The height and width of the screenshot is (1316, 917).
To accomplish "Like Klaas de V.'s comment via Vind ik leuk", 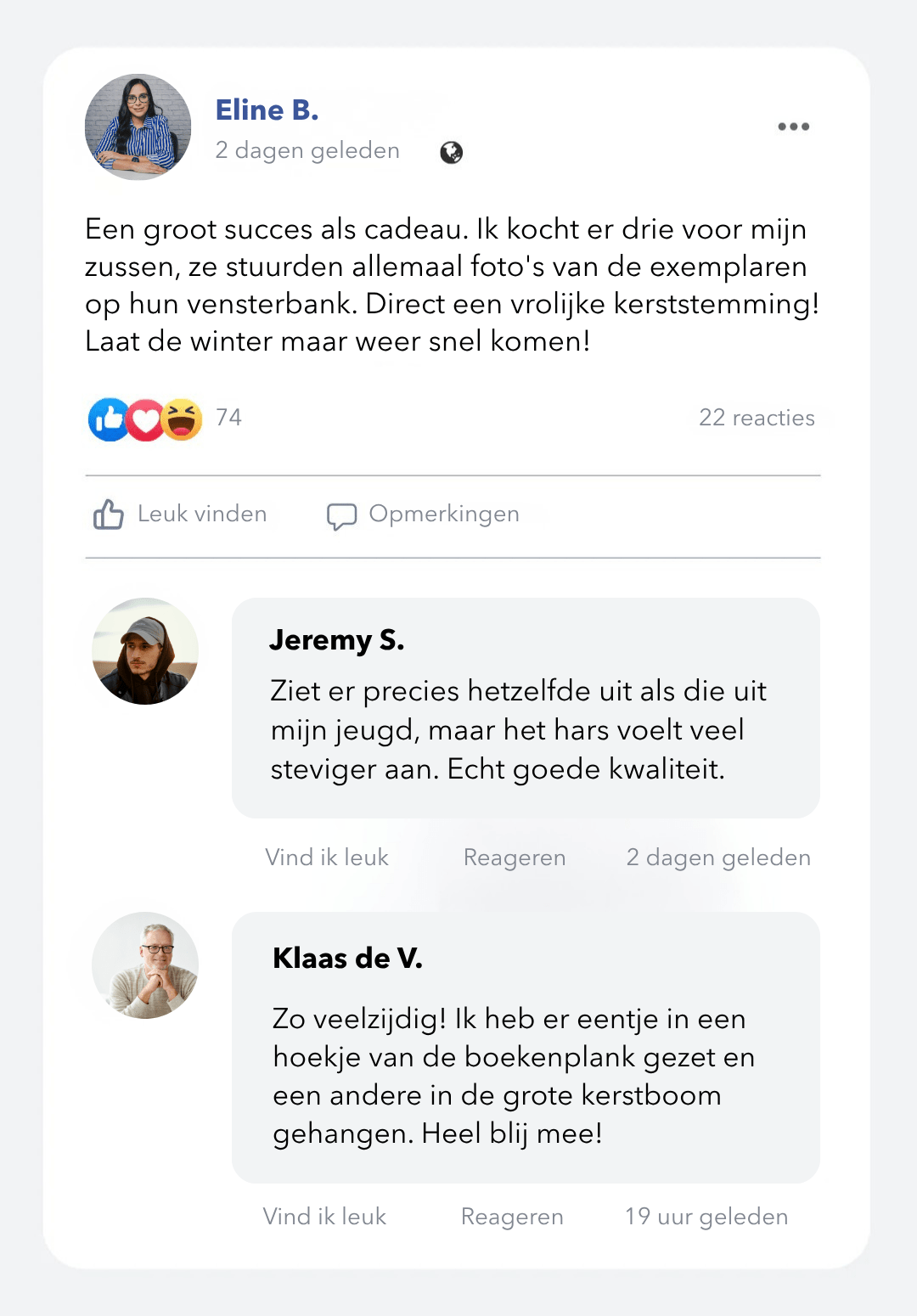I will click(x=324, y=1216).
